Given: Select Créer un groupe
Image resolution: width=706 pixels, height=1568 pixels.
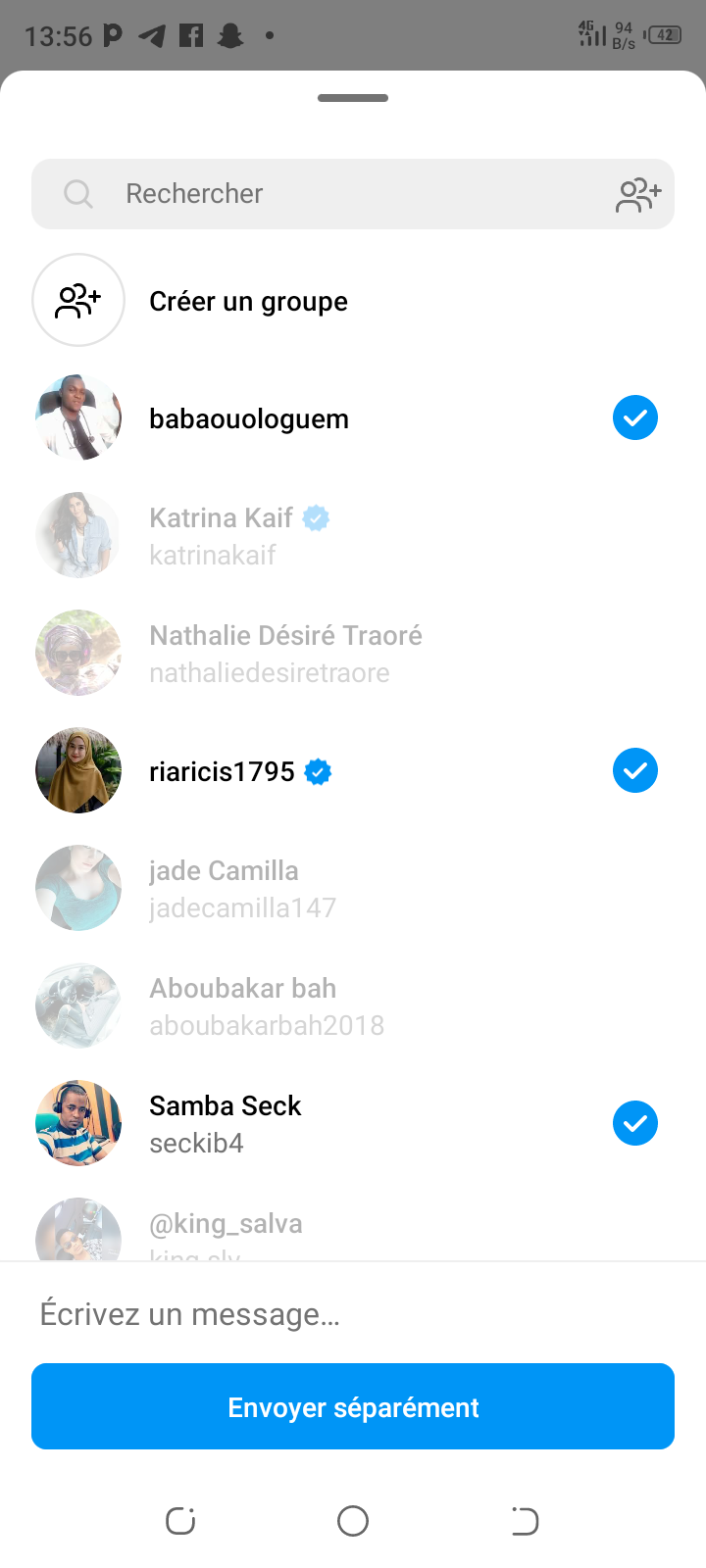Looking at the screenshot, I should click(248, 301).
